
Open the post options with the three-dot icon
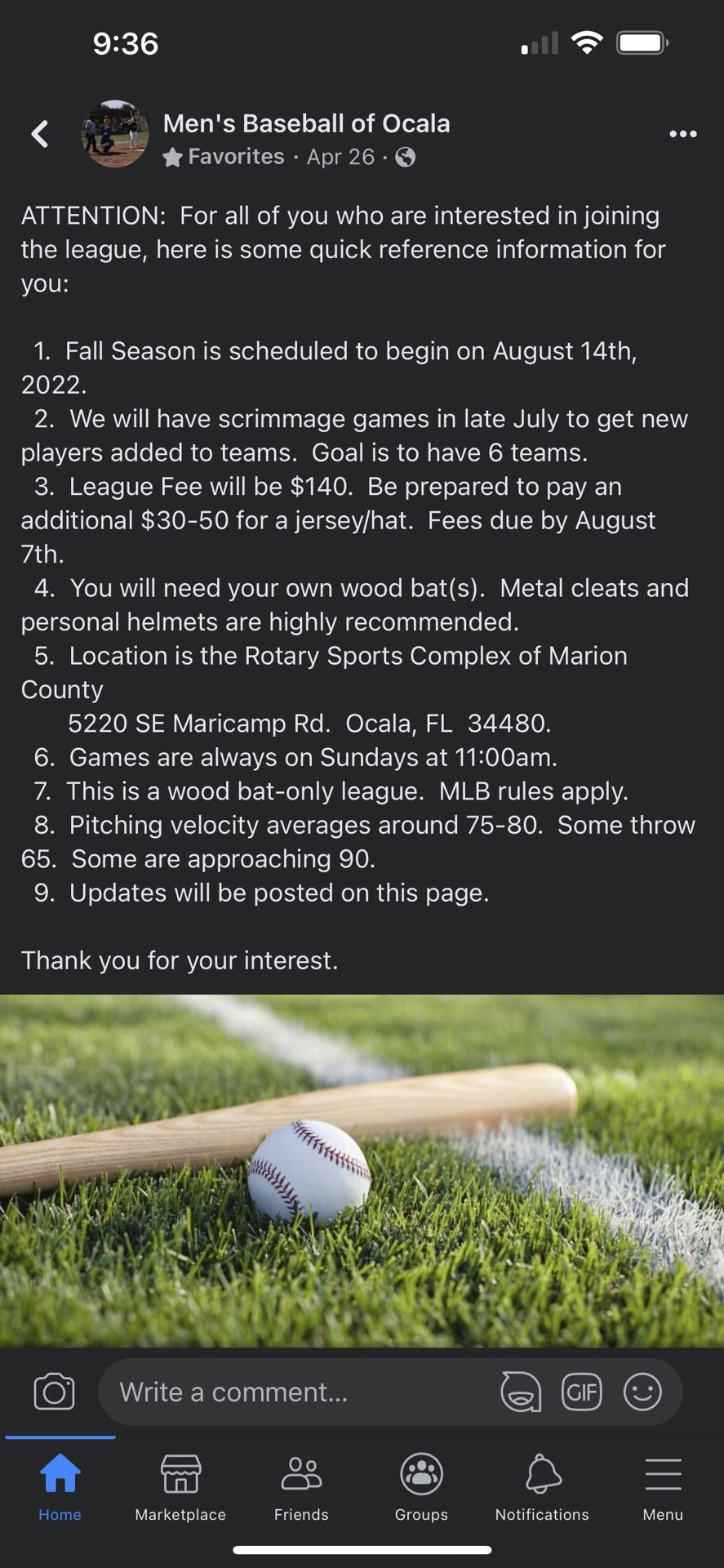682,134
